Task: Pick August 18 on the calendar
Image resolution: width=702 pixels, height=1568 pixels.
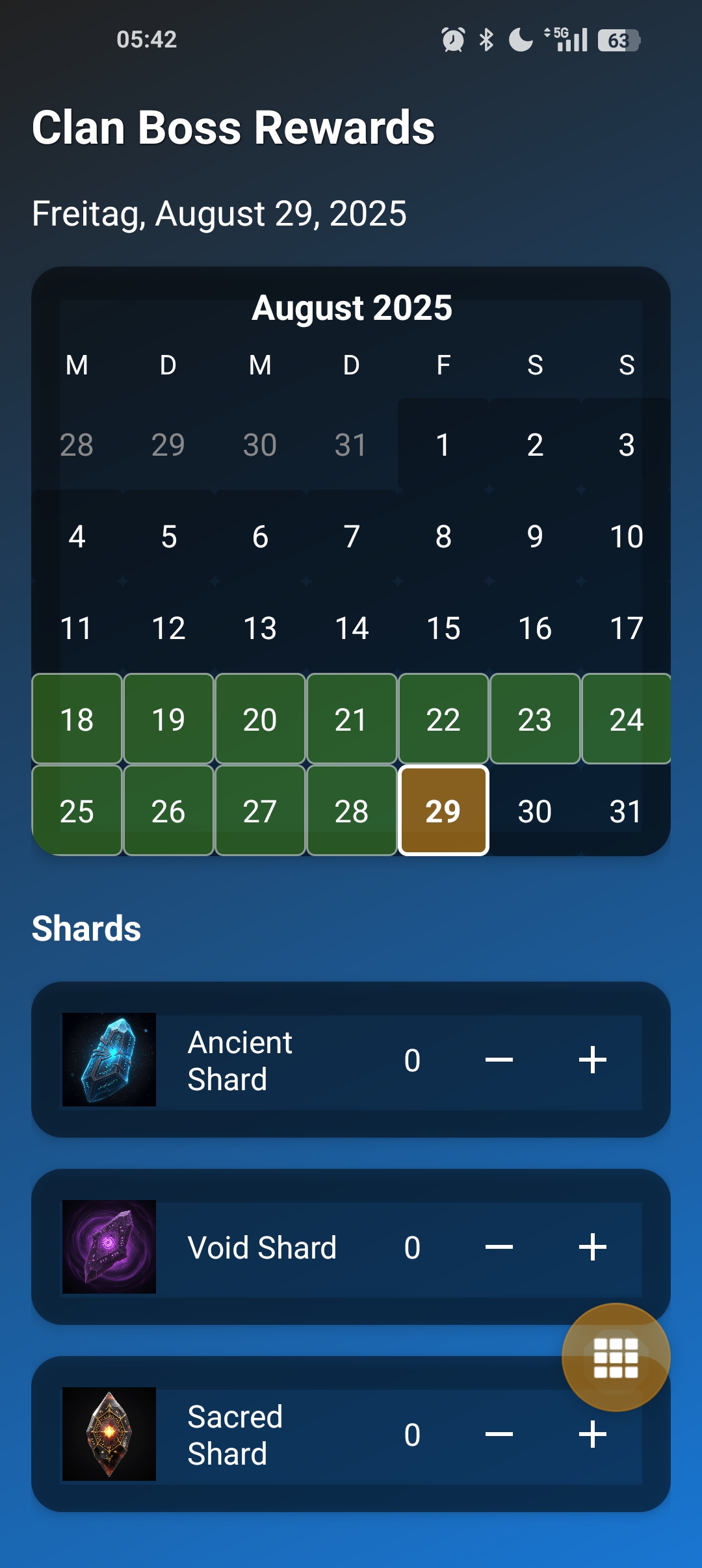Action: pos(77,719)
